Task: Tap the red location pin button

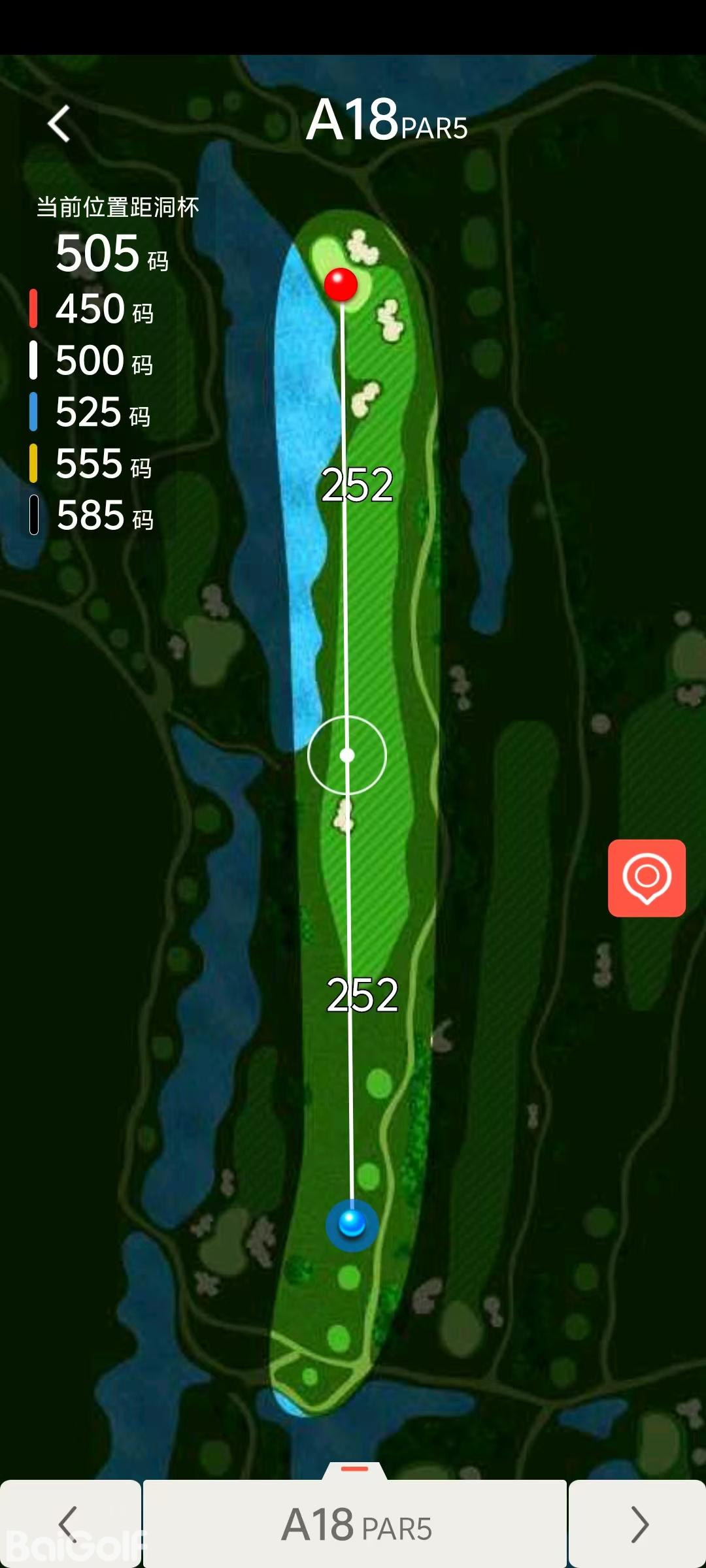Action: 647,877
